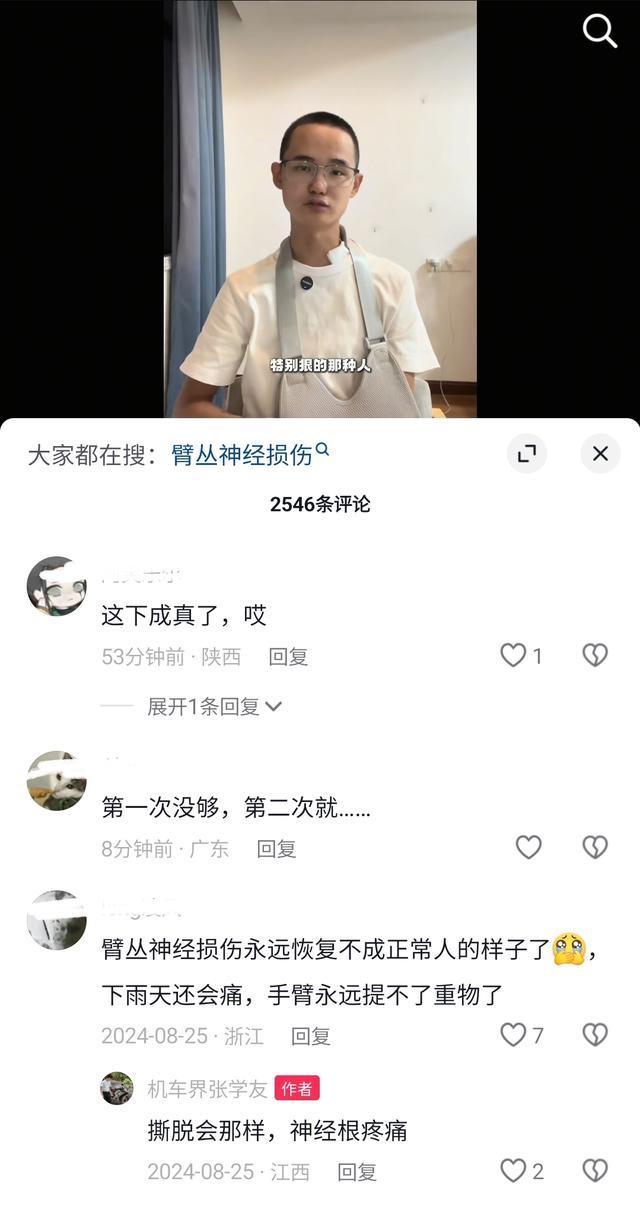The height and width of the screenshot is (1210, 640).
Task: Like the comment 这下成真了，哎
Action: (513, 656)
